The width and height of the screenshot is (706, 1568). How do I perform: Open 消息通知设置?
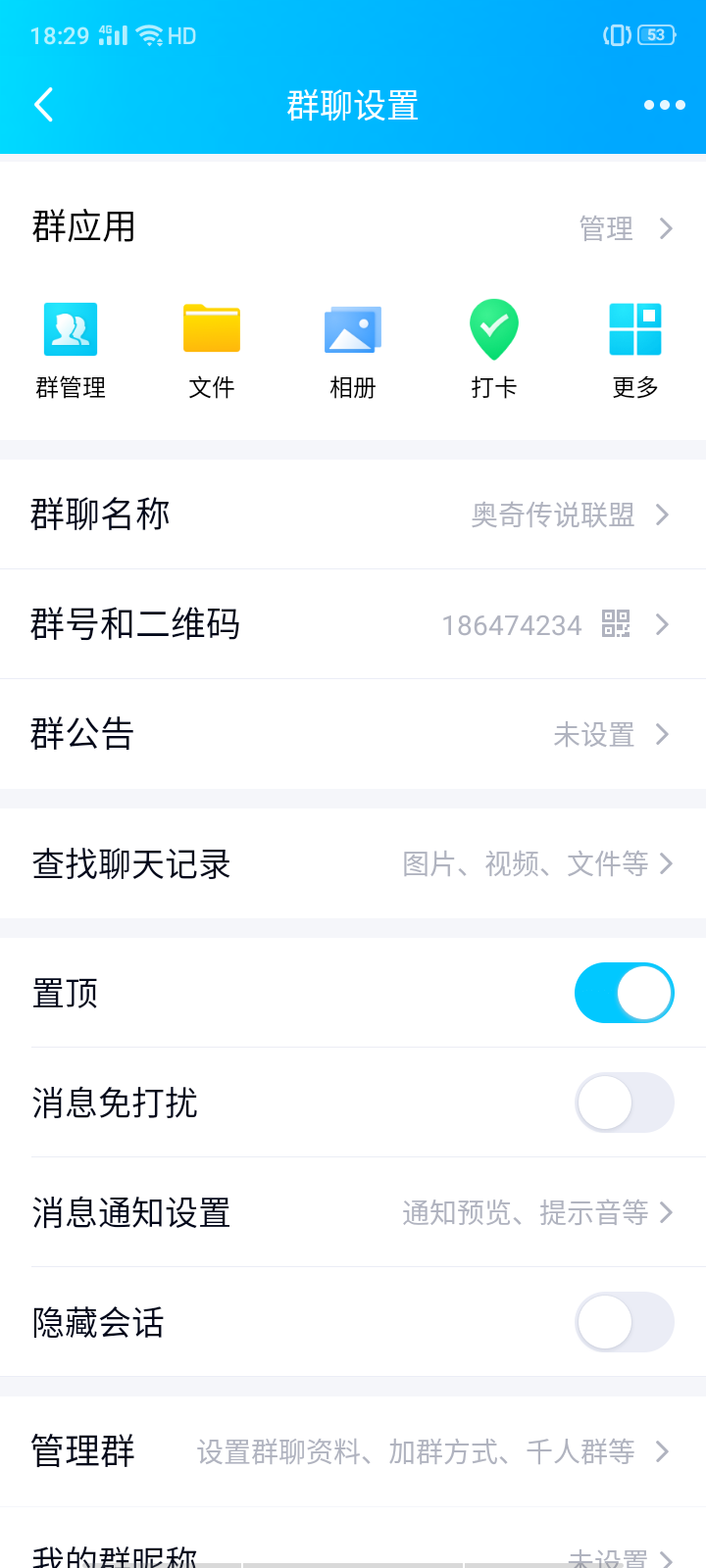coord(353,1212)
